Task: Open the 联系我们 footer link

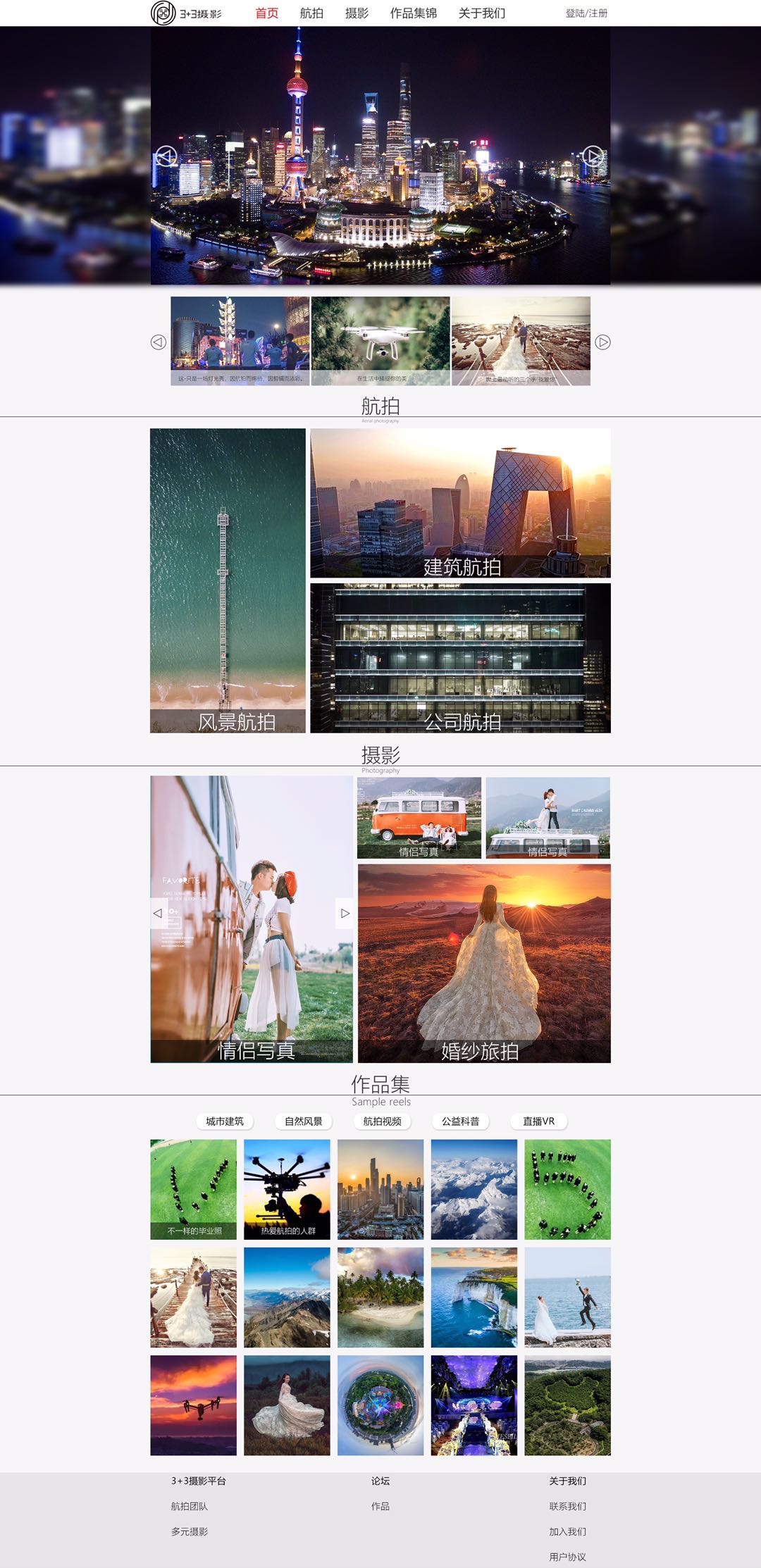Action: pyautogui.click(x=567, y=1506)
